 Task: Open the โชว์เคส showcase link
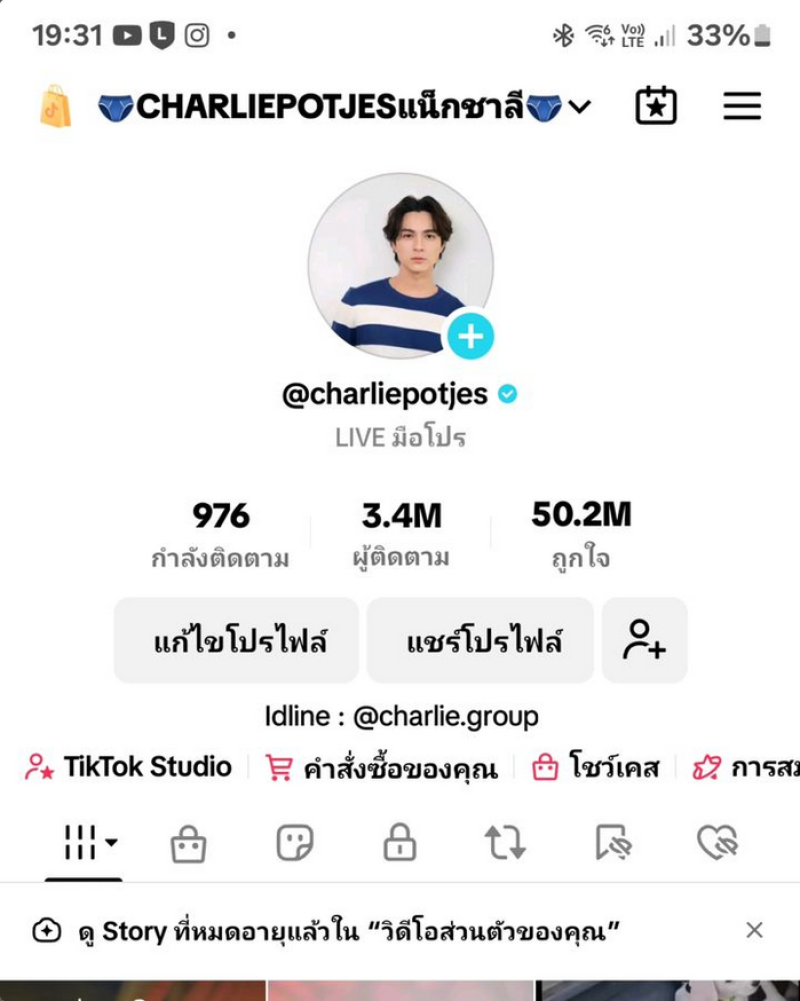click(596, 768)
